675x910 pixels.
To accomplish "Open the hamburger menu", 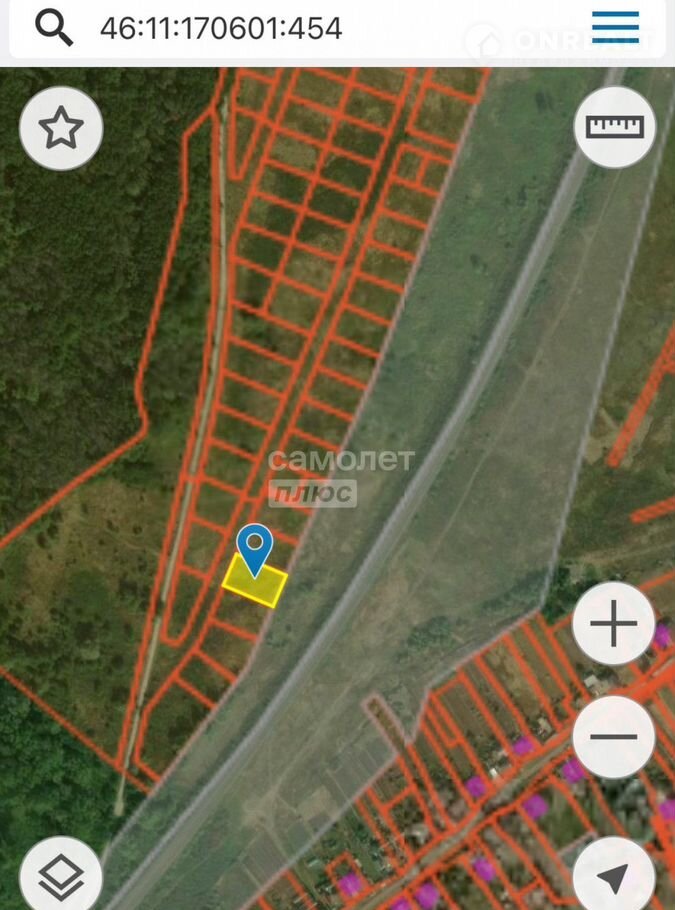I will (615, 27).
